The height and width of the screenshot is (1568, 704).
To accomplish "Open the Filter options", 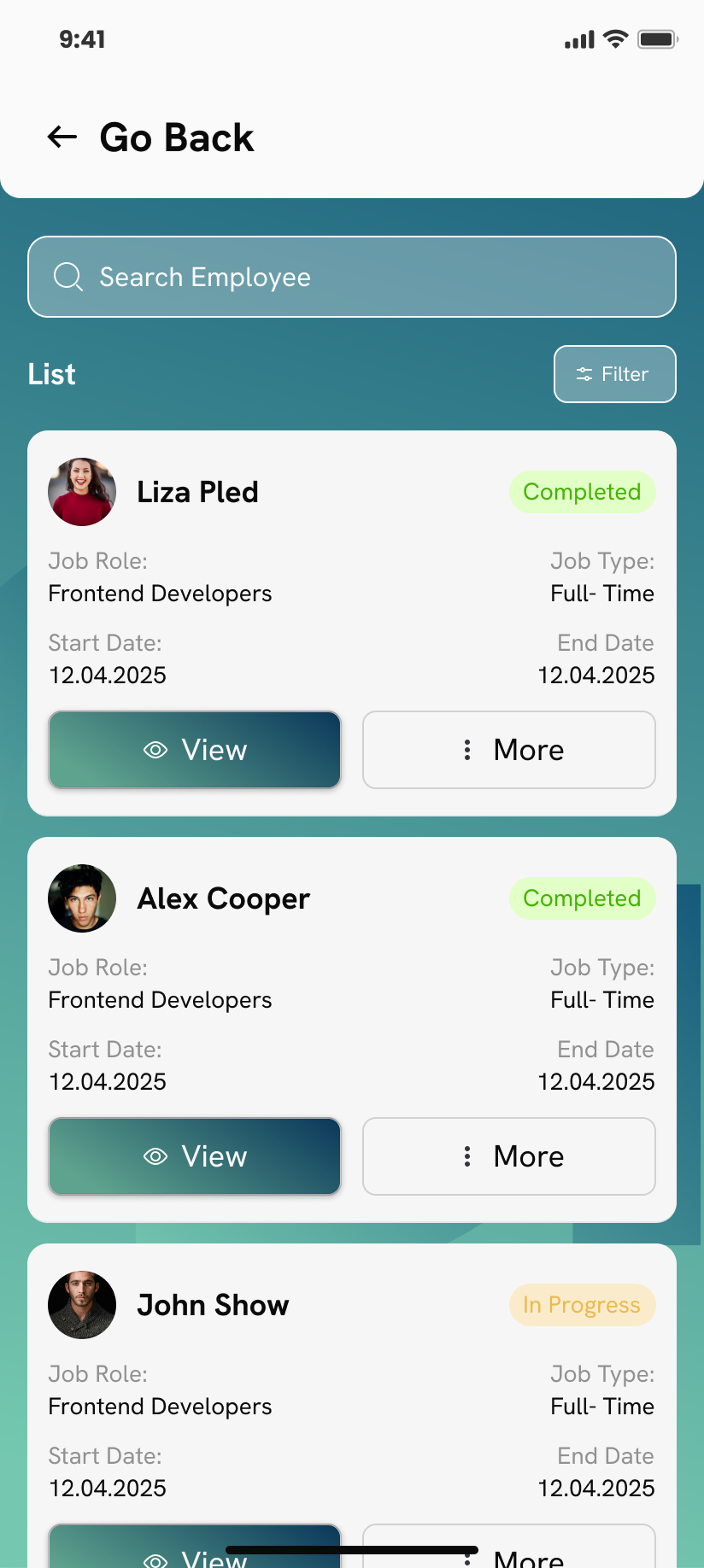I will [x=614, y=374].
